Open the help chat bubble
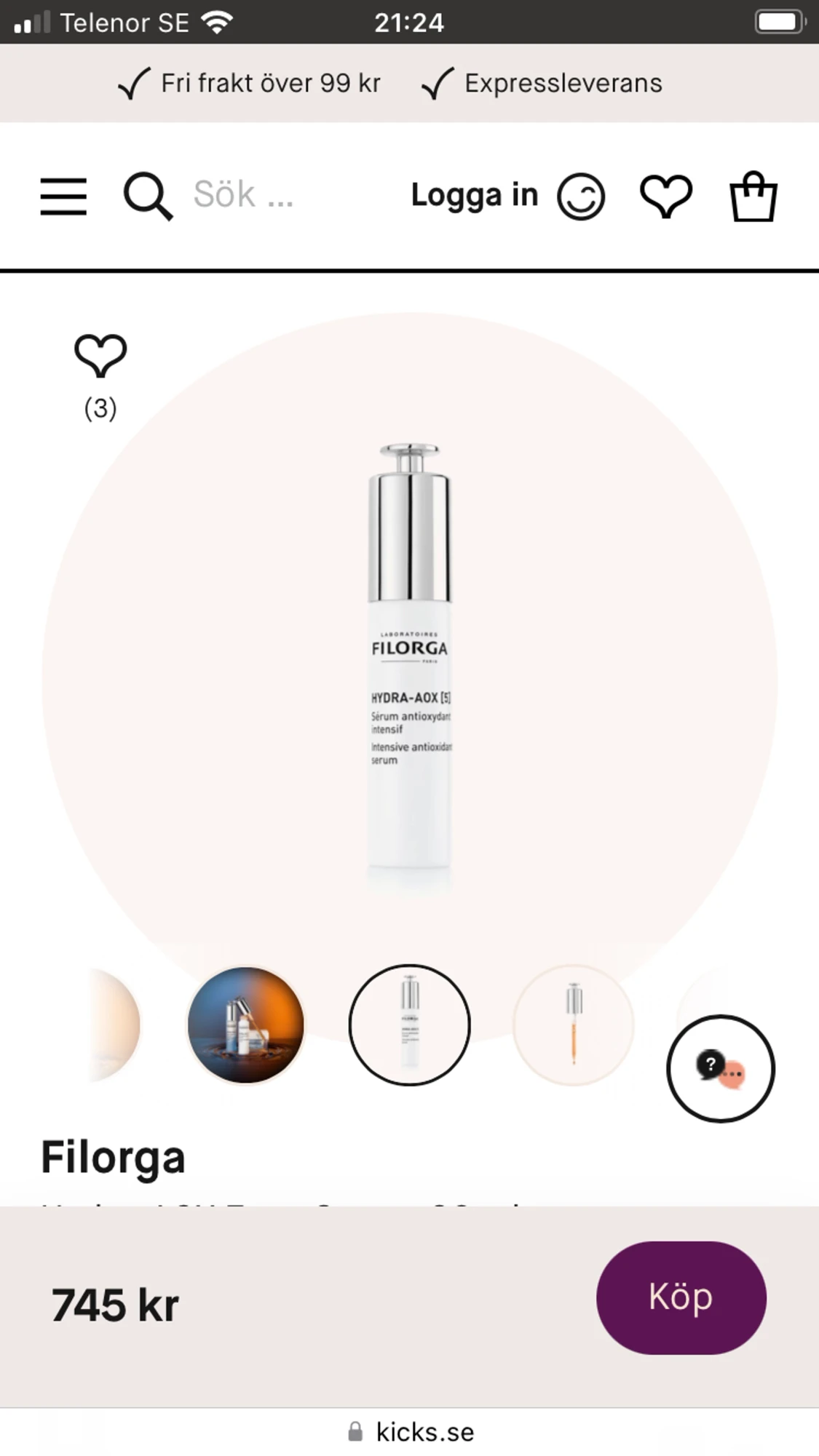The height and width of the screenshot is (1456, 819). pyautogui.click(x=721, y=1068)
